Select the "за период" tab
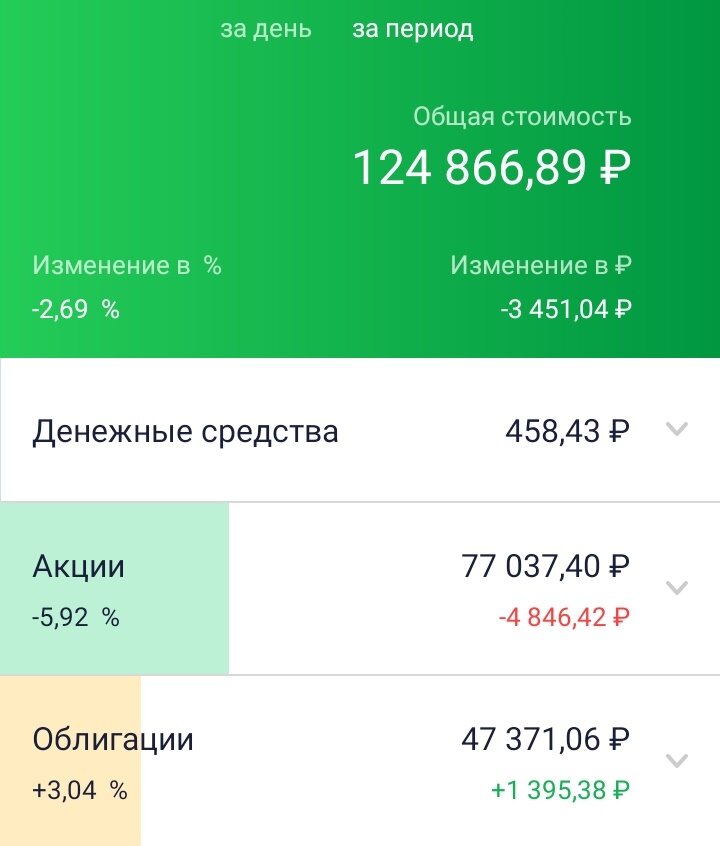The image size is (720, 846). point(411,30)
